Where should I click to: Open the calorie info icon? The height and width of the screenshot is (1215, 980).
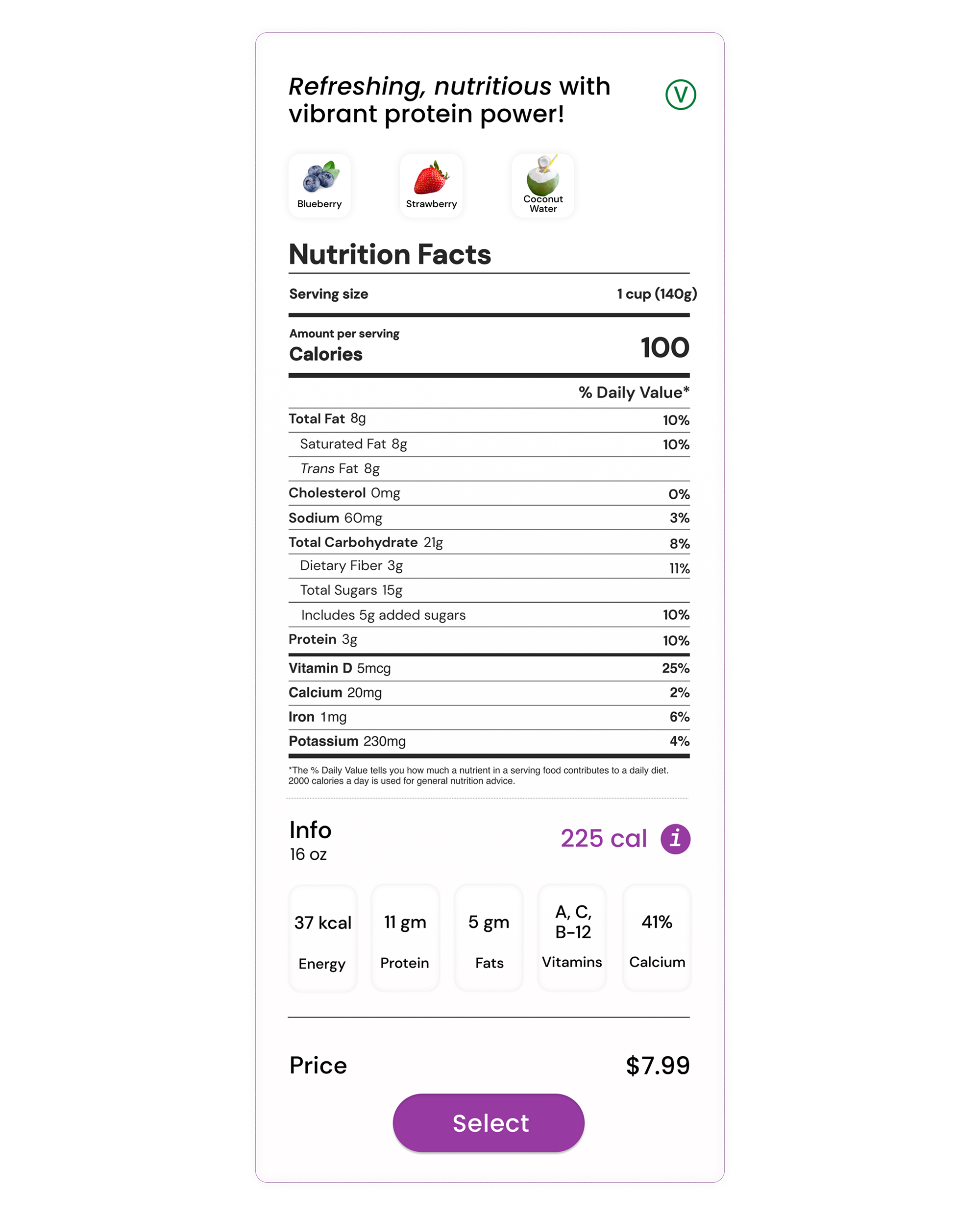coord(675,839)
